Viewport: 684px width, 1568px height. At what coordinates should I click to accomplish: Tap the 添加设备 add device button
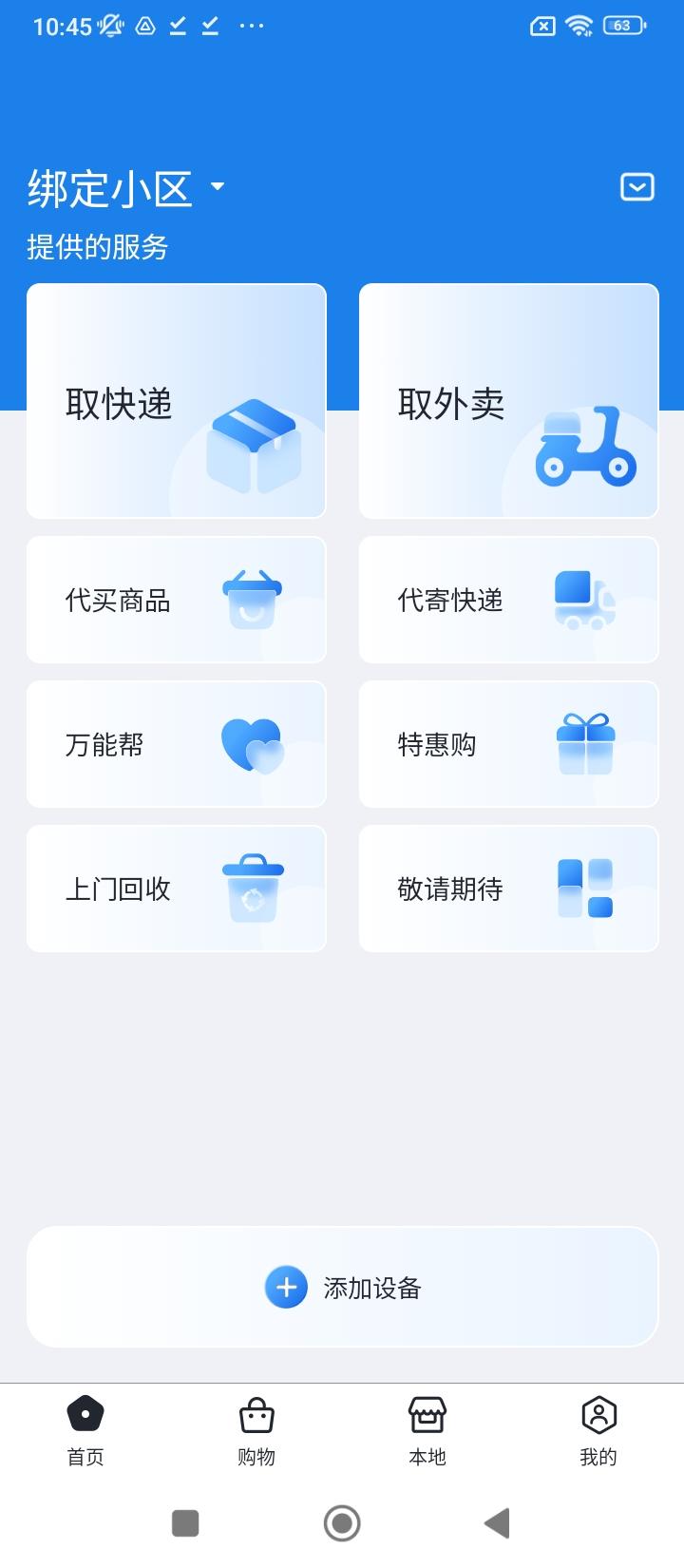[x=342, y=1288]
